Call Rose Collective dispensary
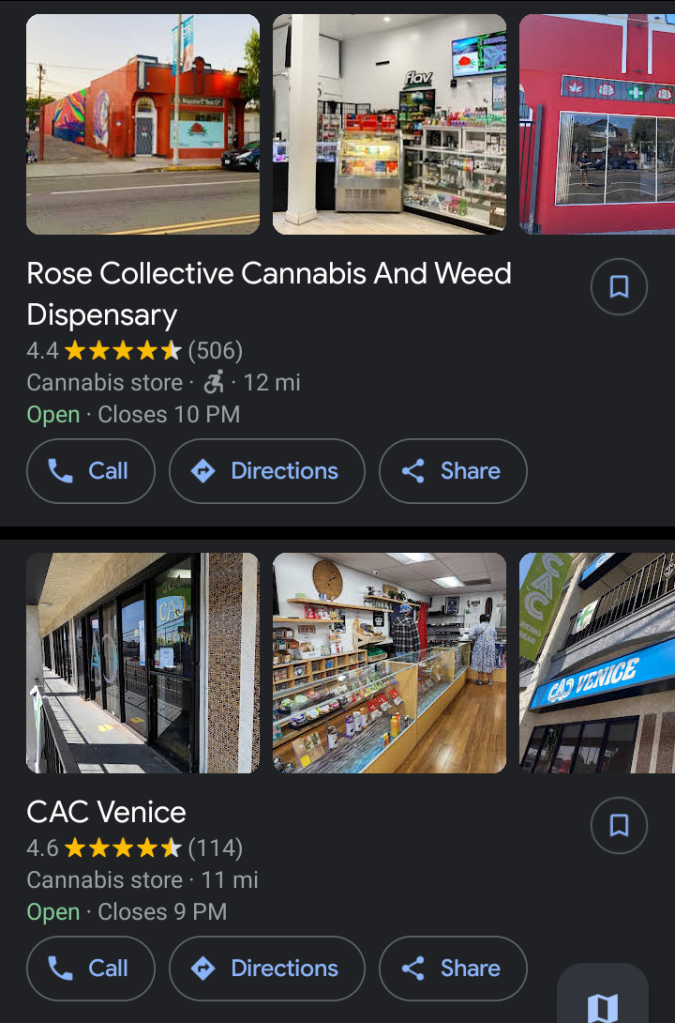The width and height of the screenshot is (675, 1023). click(91, 471)
